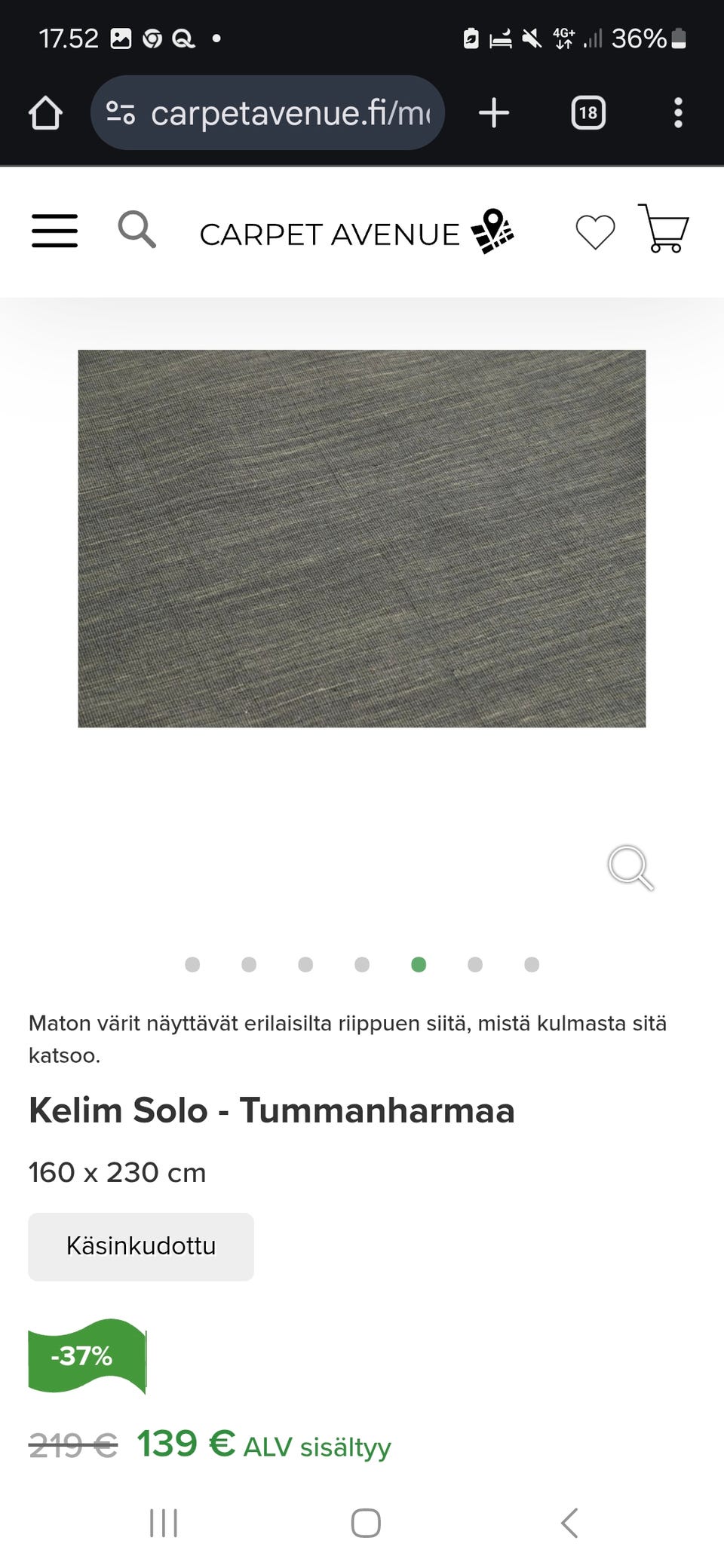This screenshot has width=724, height=1568.
Task: Open the rug product photo
Action: [x=362, y=538]
